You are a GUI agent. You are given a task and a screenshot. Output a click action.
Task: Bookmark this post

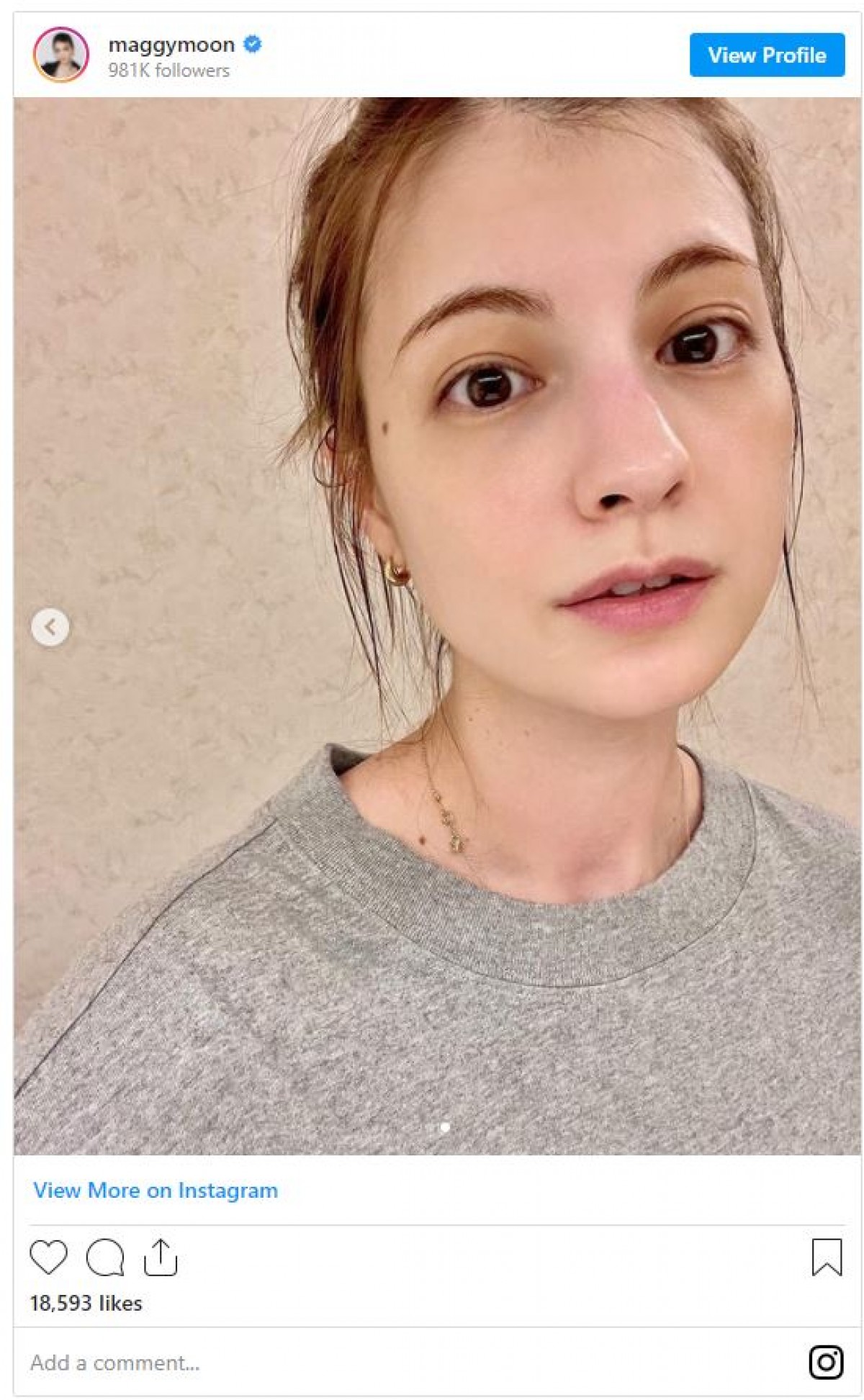point(827,1257)
